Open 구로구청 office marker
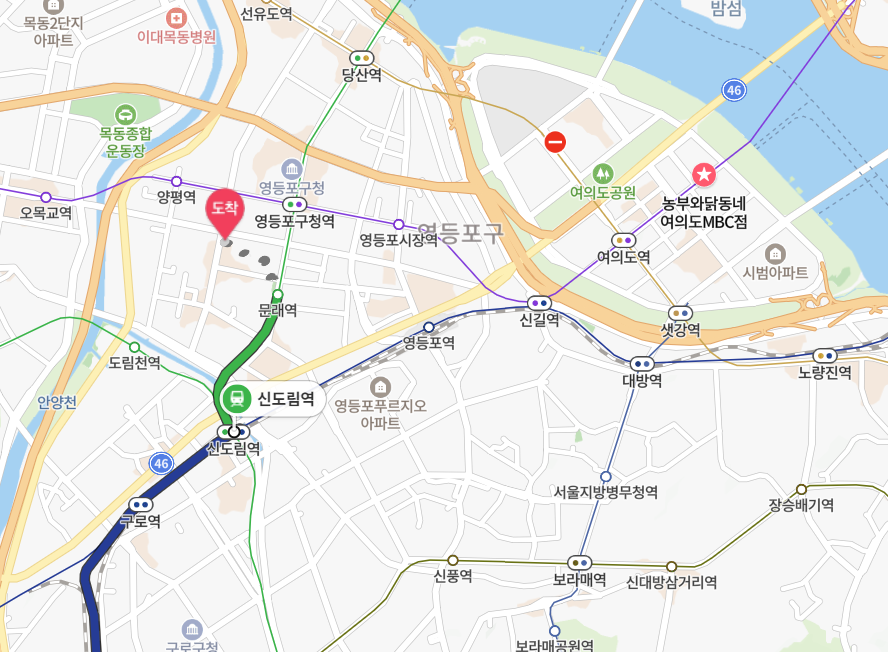 click(192, 628)
